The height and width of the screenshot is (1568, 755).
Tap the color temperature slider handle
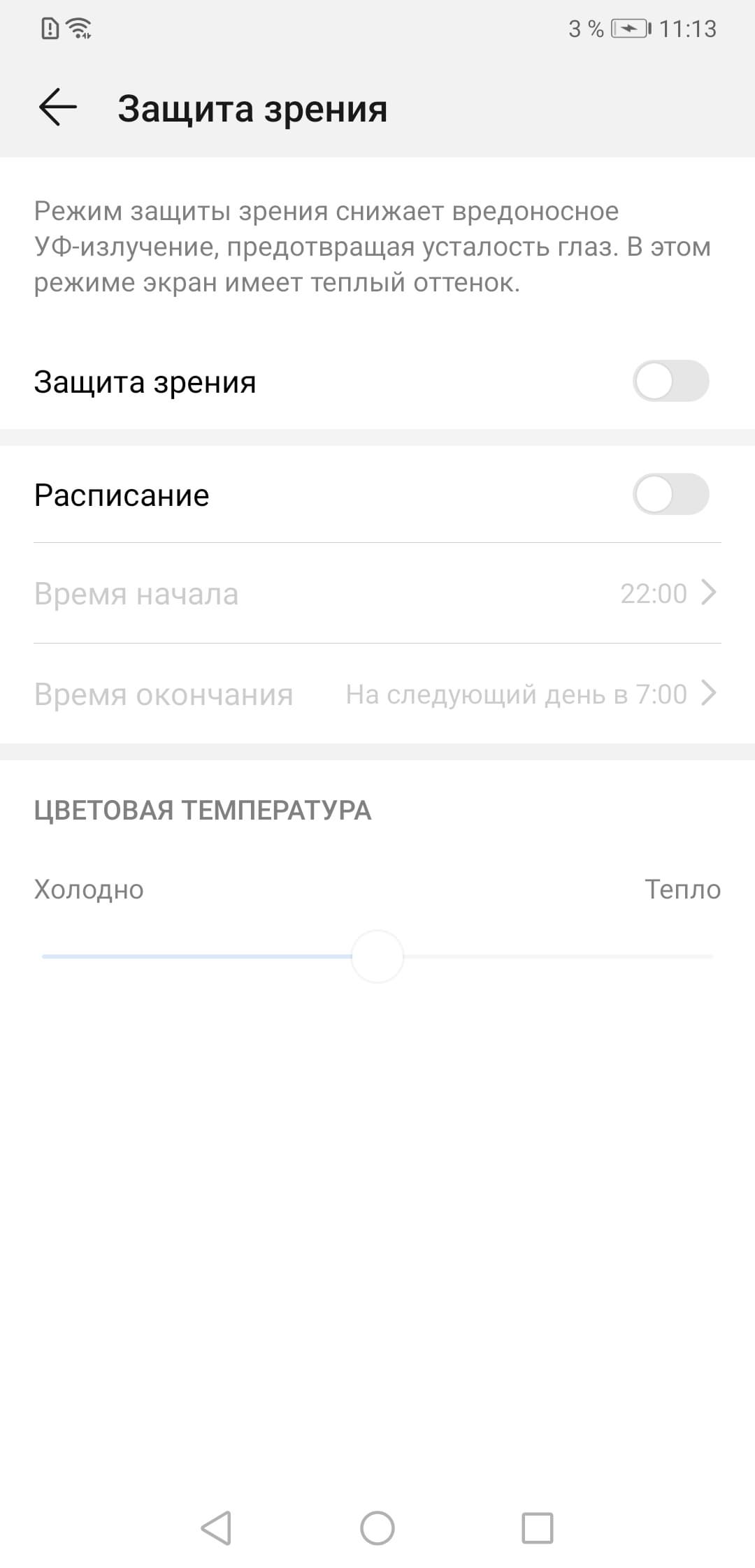click(377, 957)
